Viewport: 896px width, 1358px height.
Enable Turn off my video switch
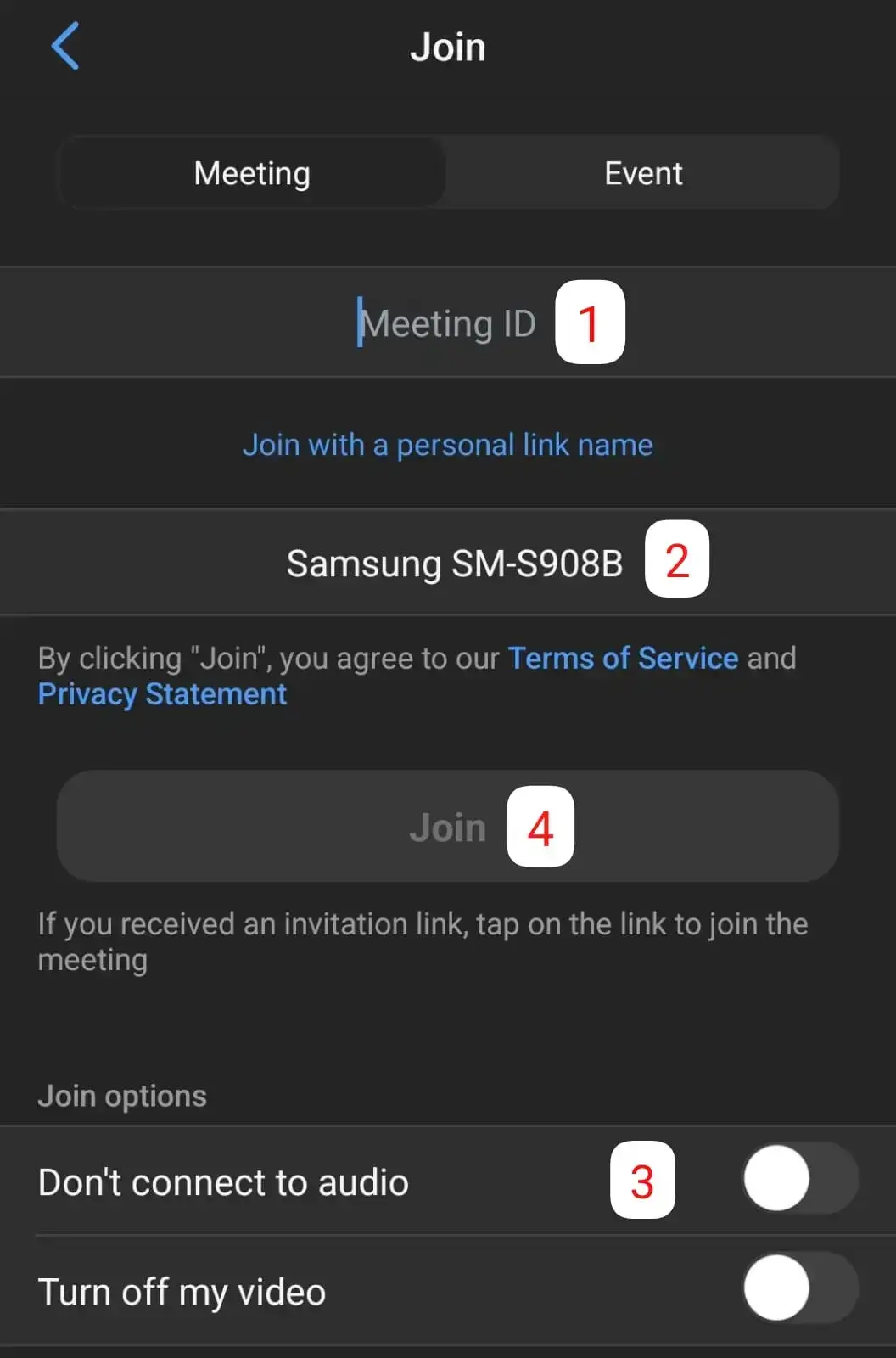[x=799, y=1288]
